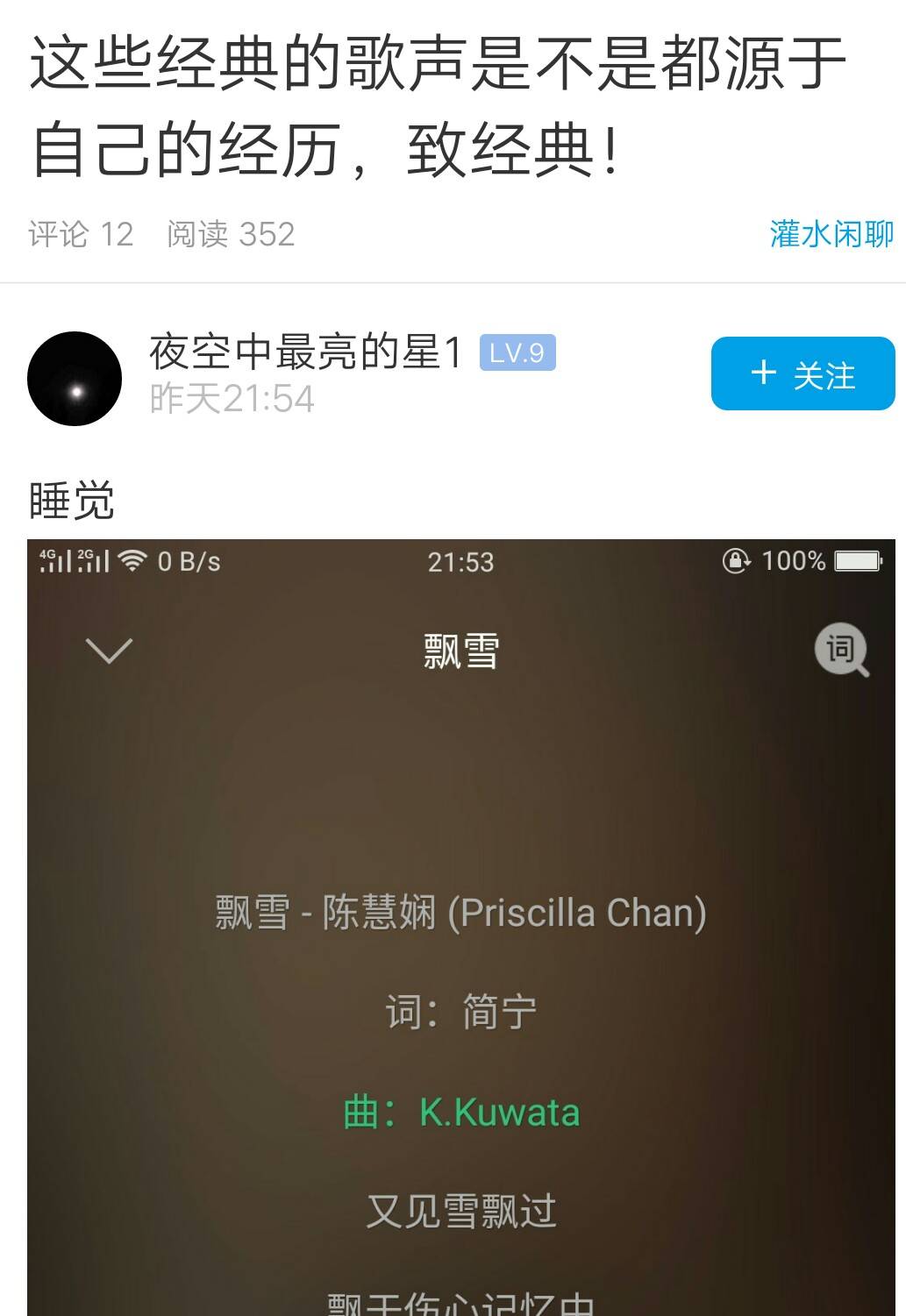Open the 灌水闲聊 category link

(831, 234)
